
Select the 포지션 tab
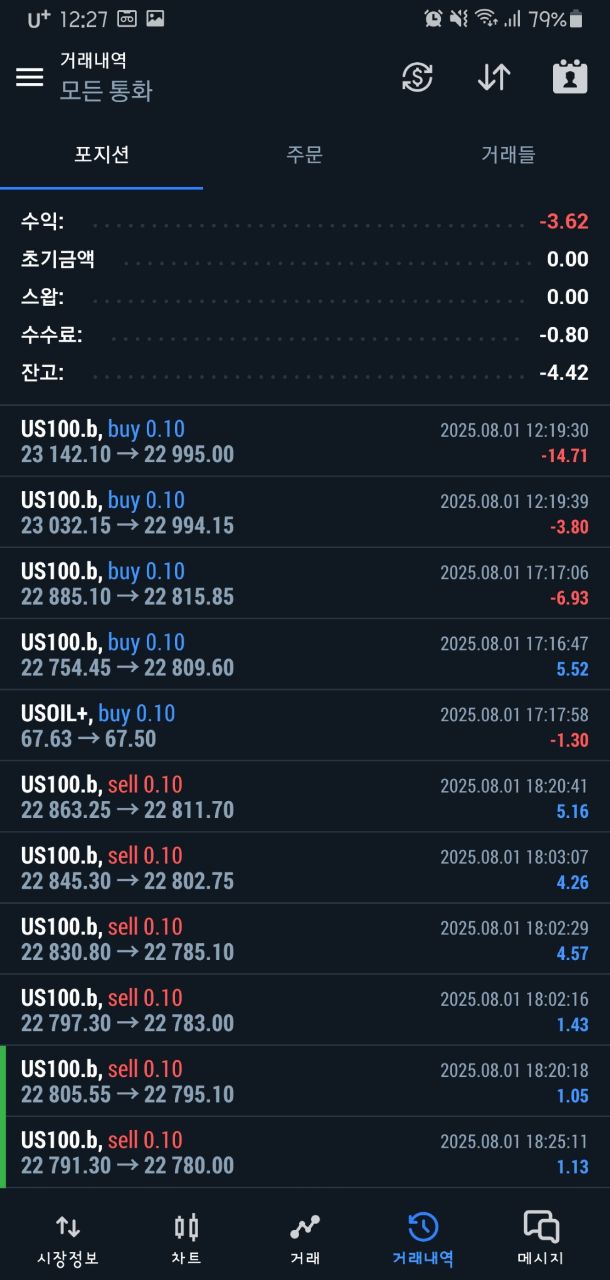pos(101,155)
